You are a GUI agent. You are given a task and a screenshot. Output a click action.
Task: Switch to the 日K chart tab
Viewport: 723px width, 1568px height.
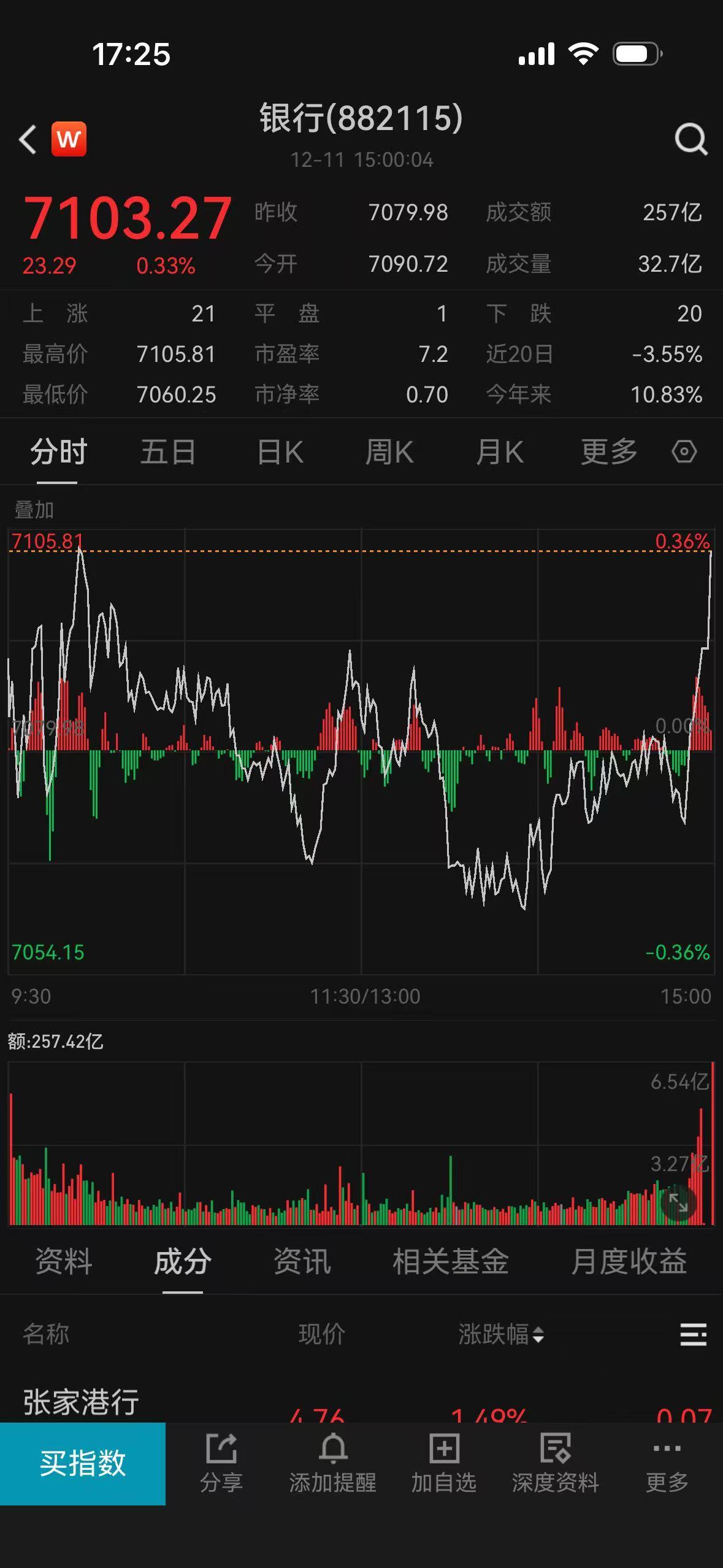pos(281,451)
